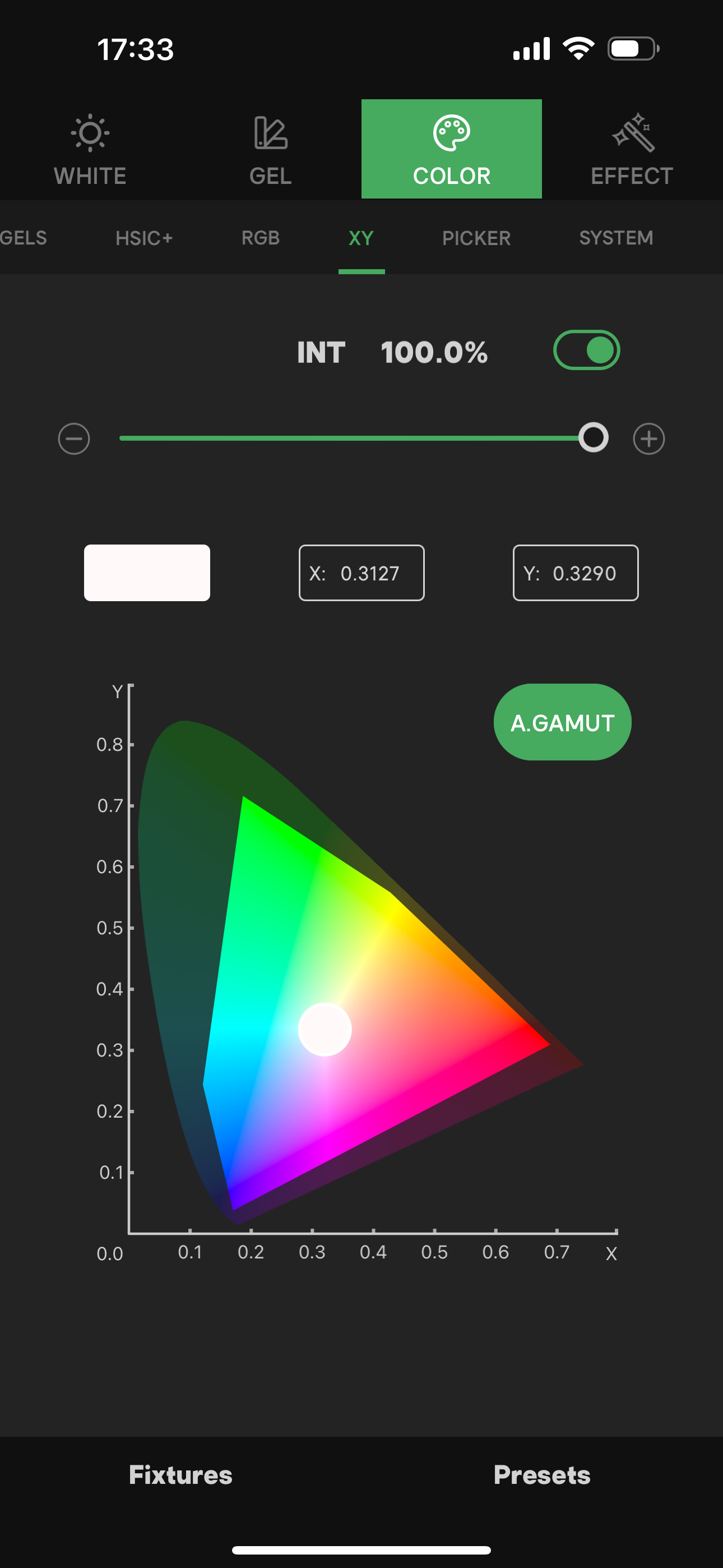
Task: Tap the A.GAMUT button
Action: [x=562, y=722]
